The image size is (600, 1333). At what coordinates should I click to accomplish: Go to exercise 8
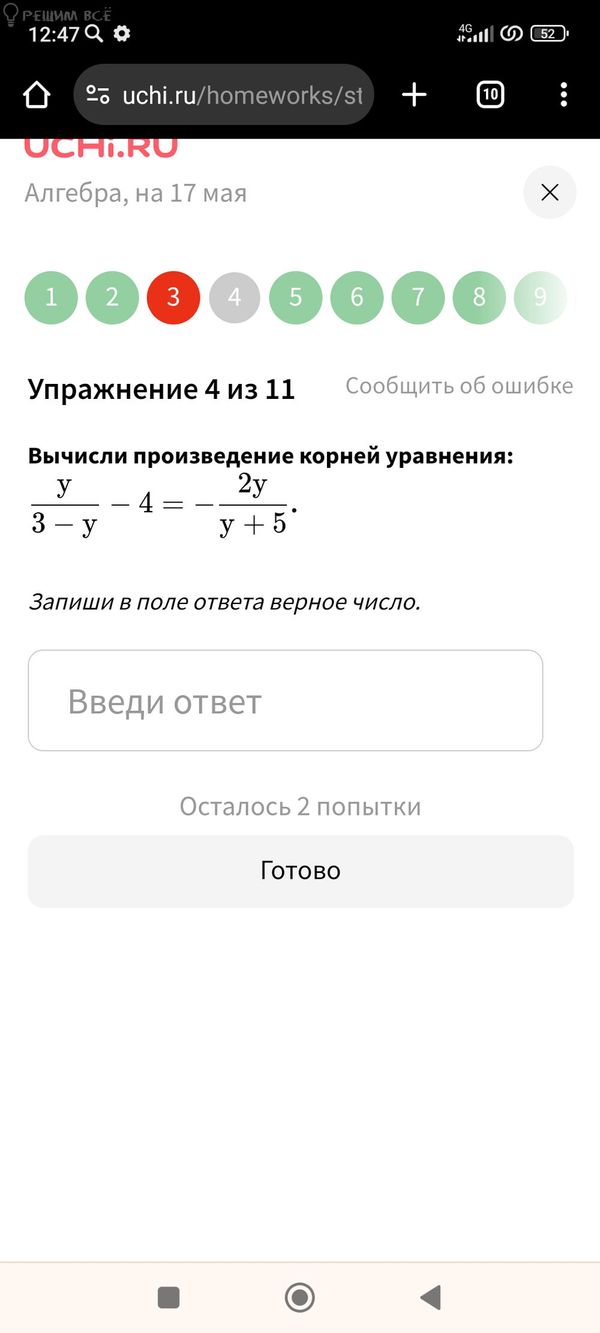pos(479,298)
